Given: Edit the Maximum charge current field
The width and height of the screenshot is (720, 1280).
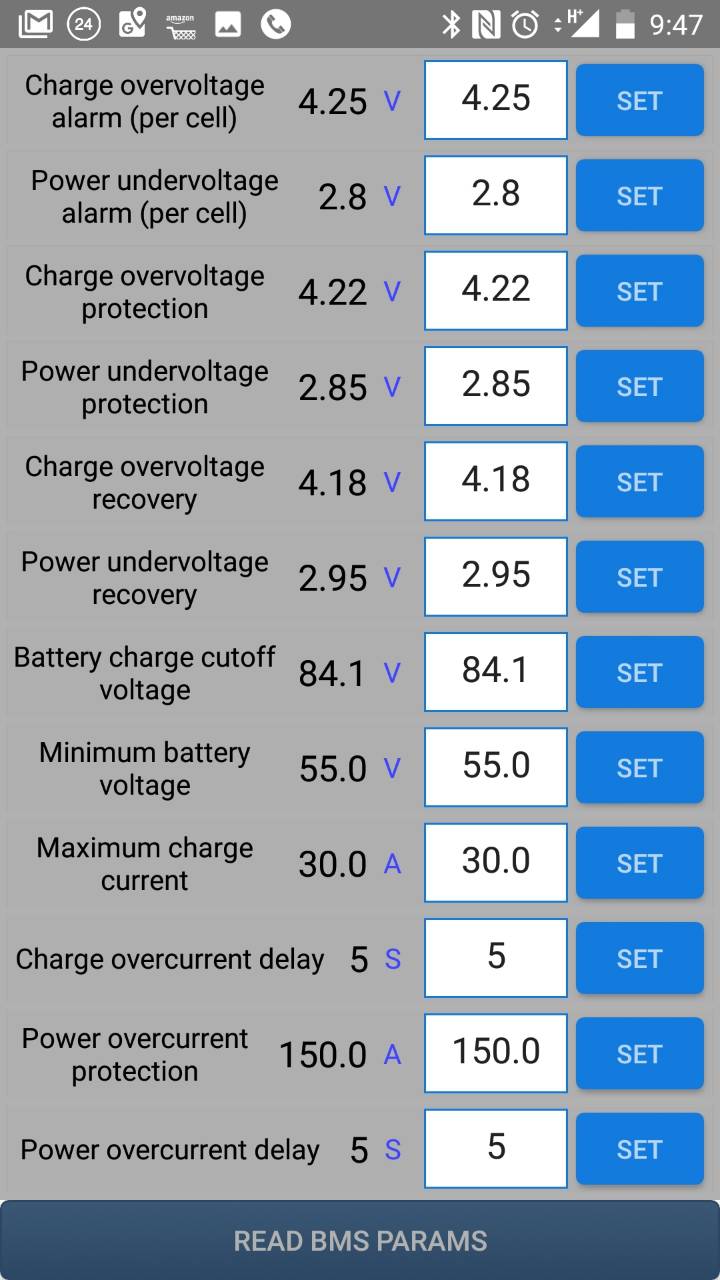Looking at the screenshot, I should 496,863.
